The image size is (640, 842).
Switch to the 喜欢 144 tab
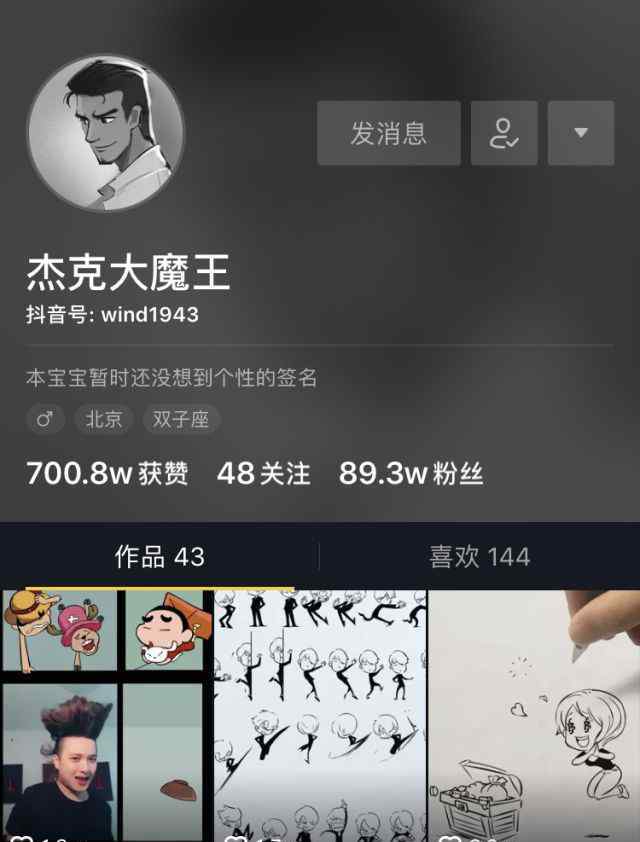pyautogui.click(x=479, y=556)
